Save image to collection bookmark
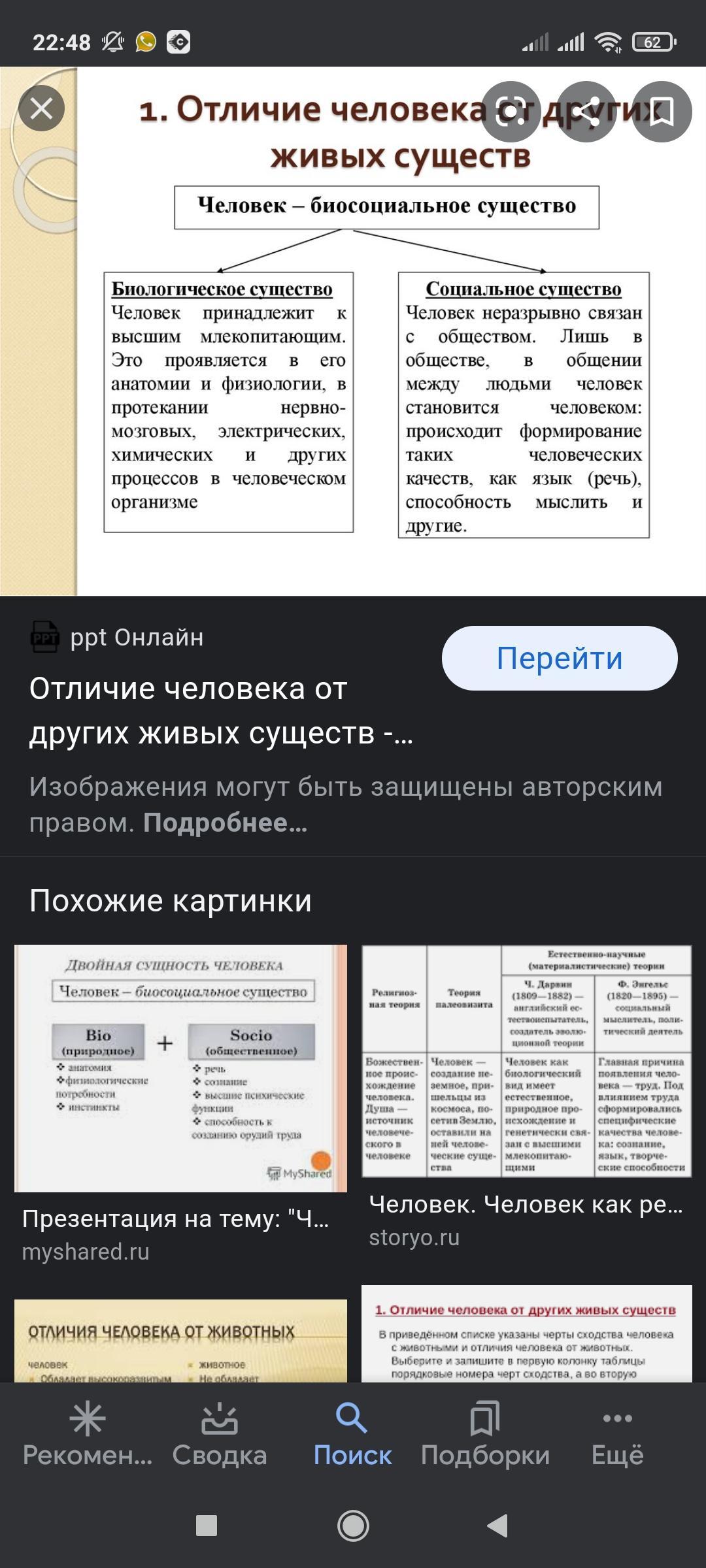The width and height of the screenshot is (706, 1568). tap(662, 112)
